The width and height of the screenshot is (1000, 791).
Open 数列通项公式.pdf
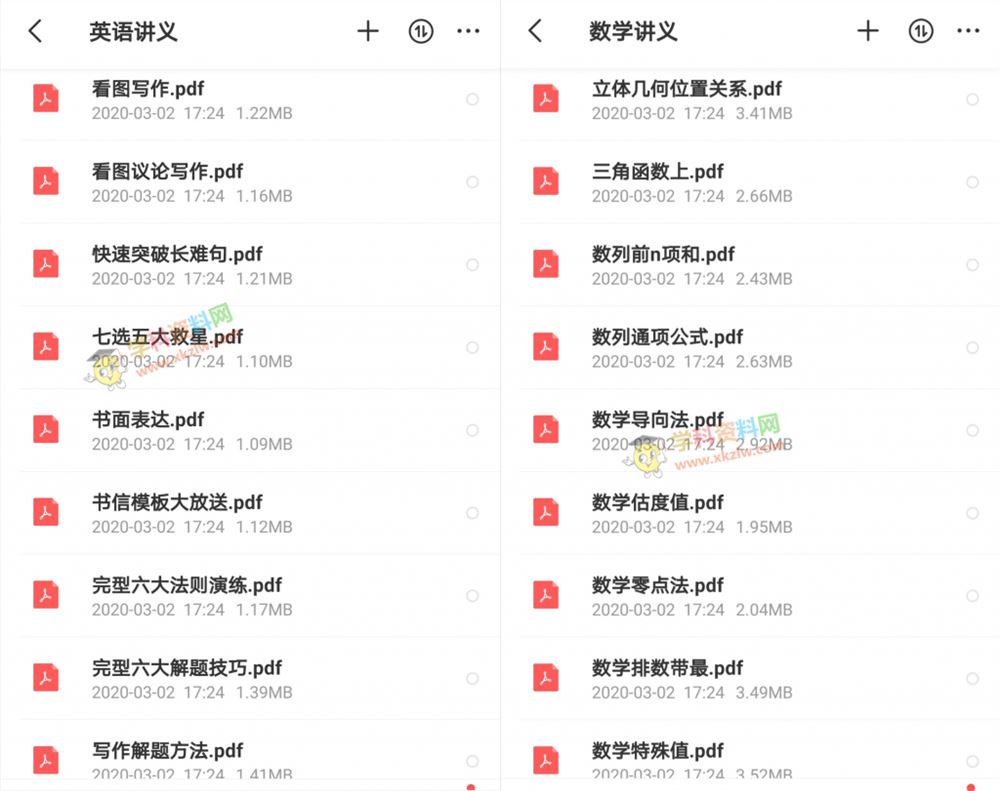tap(667, 338)
